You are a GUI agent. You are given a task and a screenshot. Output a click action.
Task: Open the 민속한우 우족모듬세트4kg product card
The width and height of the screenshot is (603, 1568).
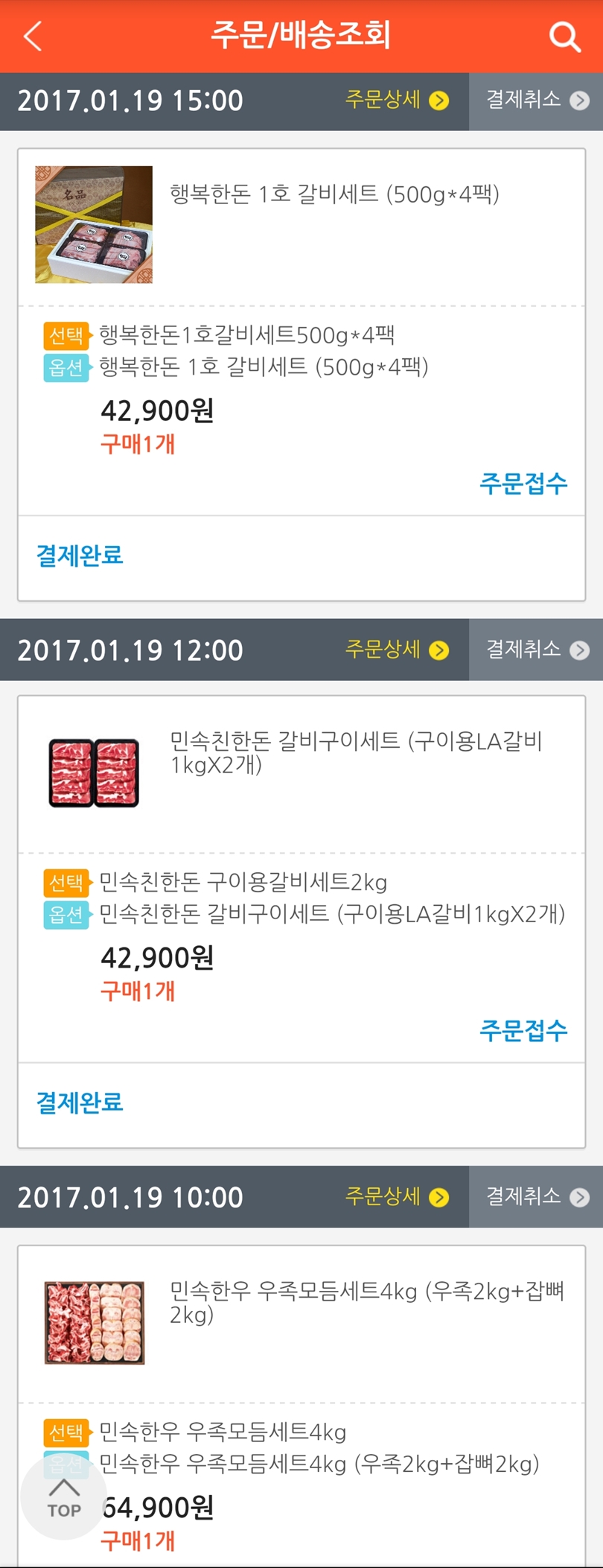pos(301,1322)
